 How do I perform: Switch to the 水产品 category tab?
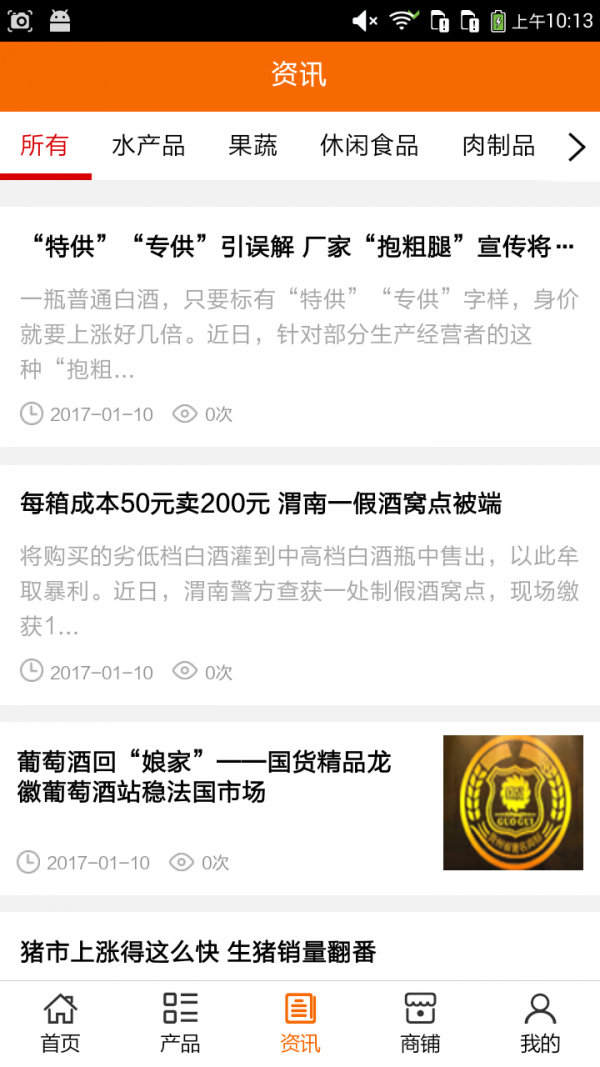pyautogui.click(x=148, y=146)
